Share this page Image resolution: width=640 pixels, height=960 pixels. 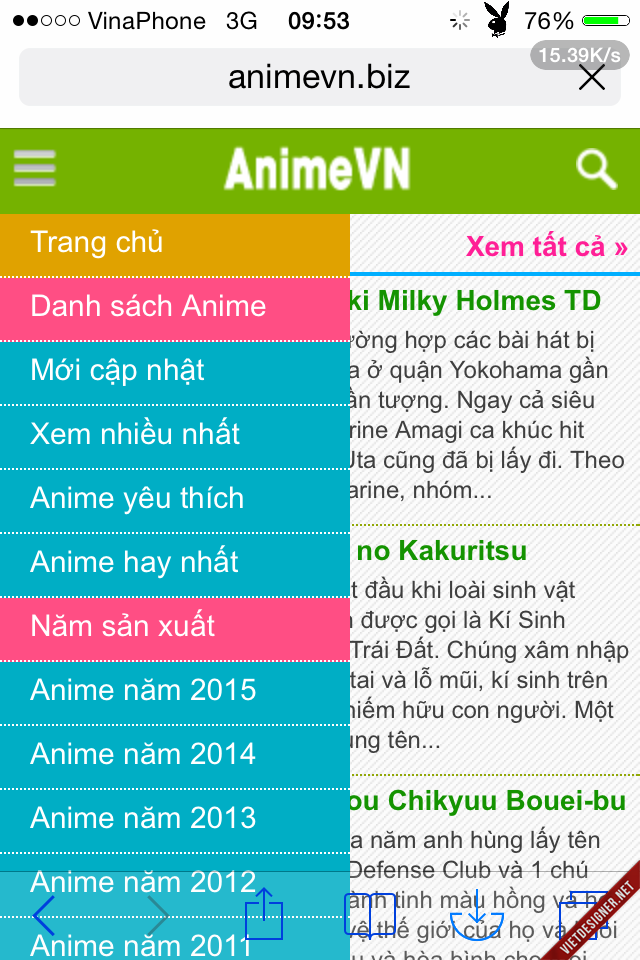(x=264, y=913)
